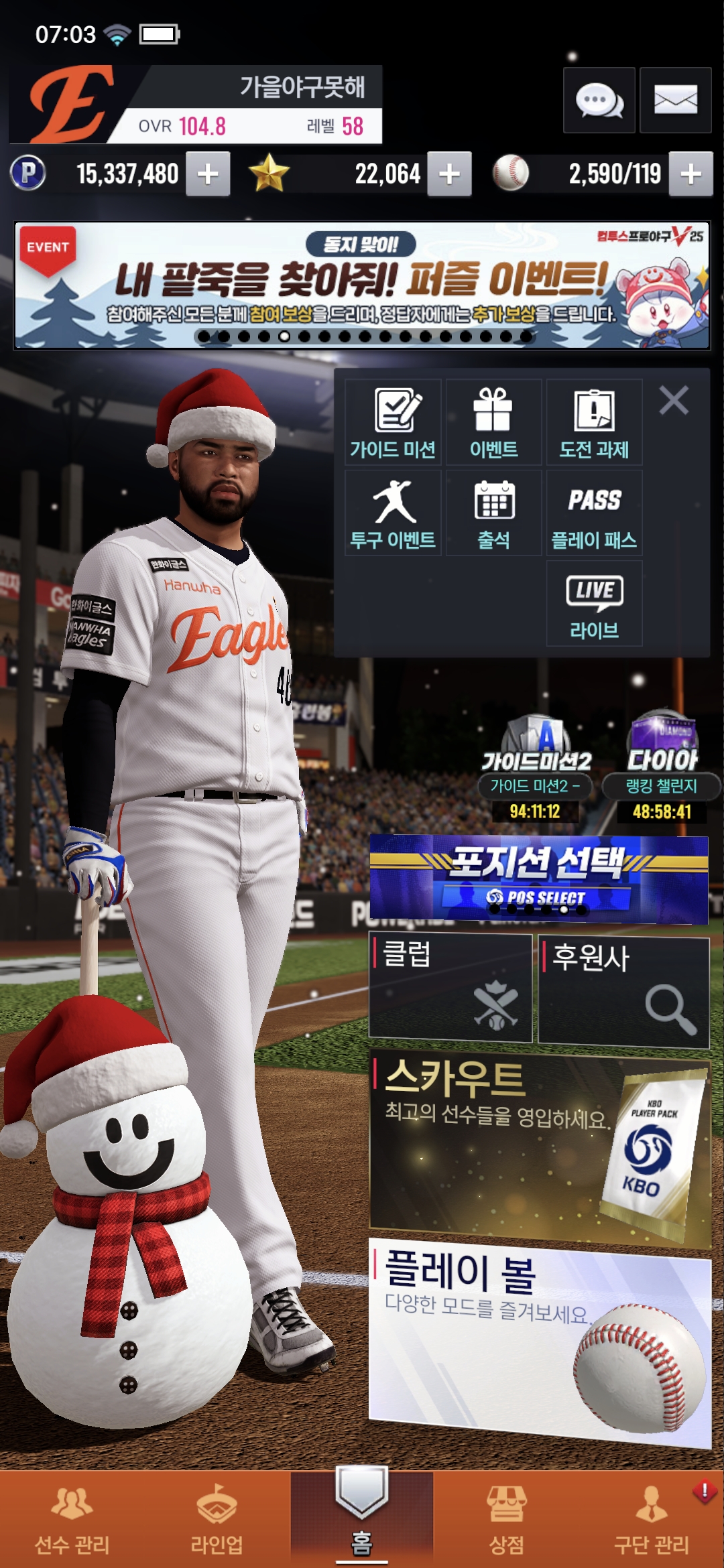The image size is (724, 1568).
Task: Add more points with the plus button
Action: [x=208, y=174]
